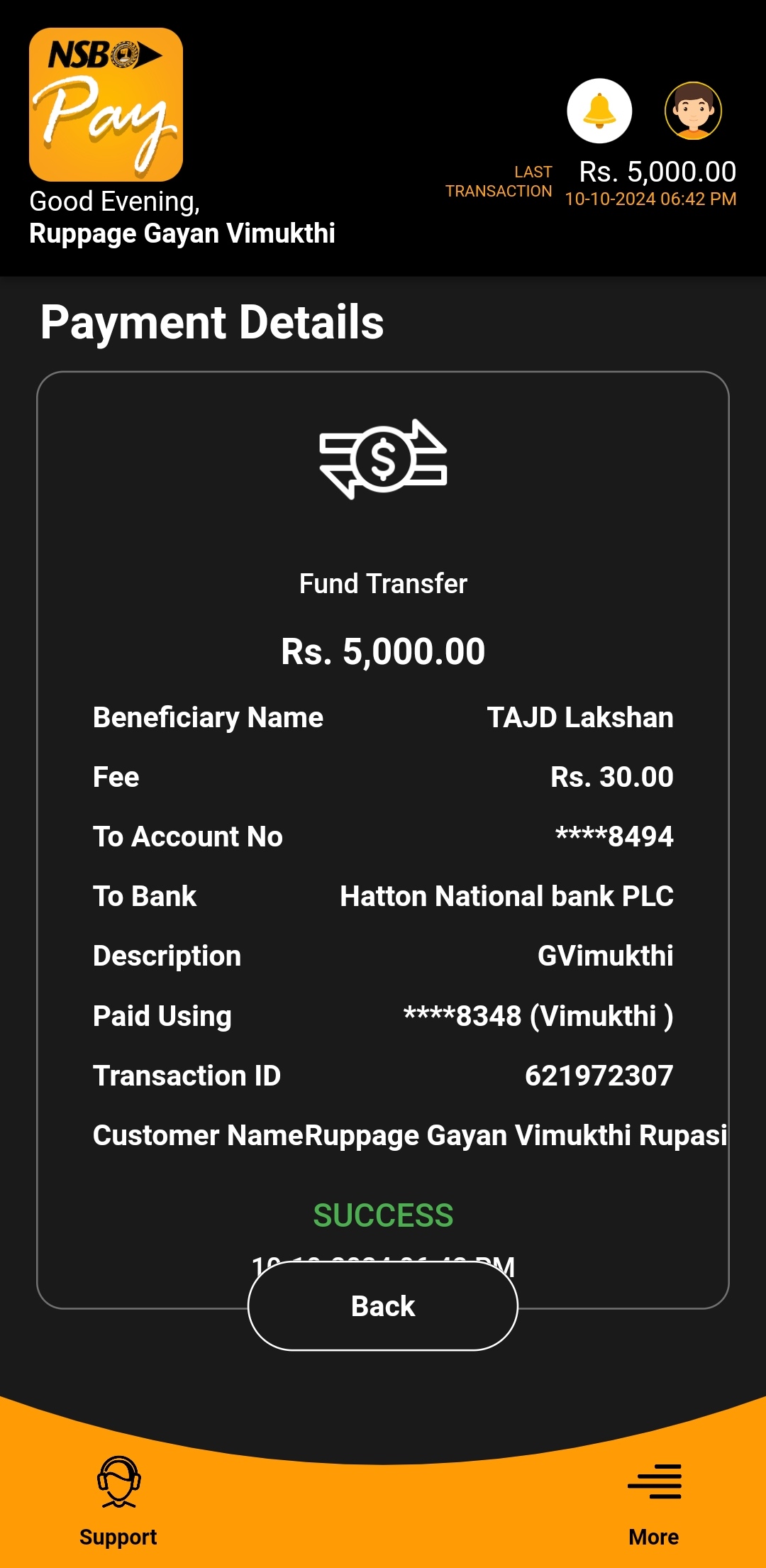Viewport: 766px width, 1568px height.
Task: Tap the Back button
Action: pyautogui.click(x=383, y=1306)
